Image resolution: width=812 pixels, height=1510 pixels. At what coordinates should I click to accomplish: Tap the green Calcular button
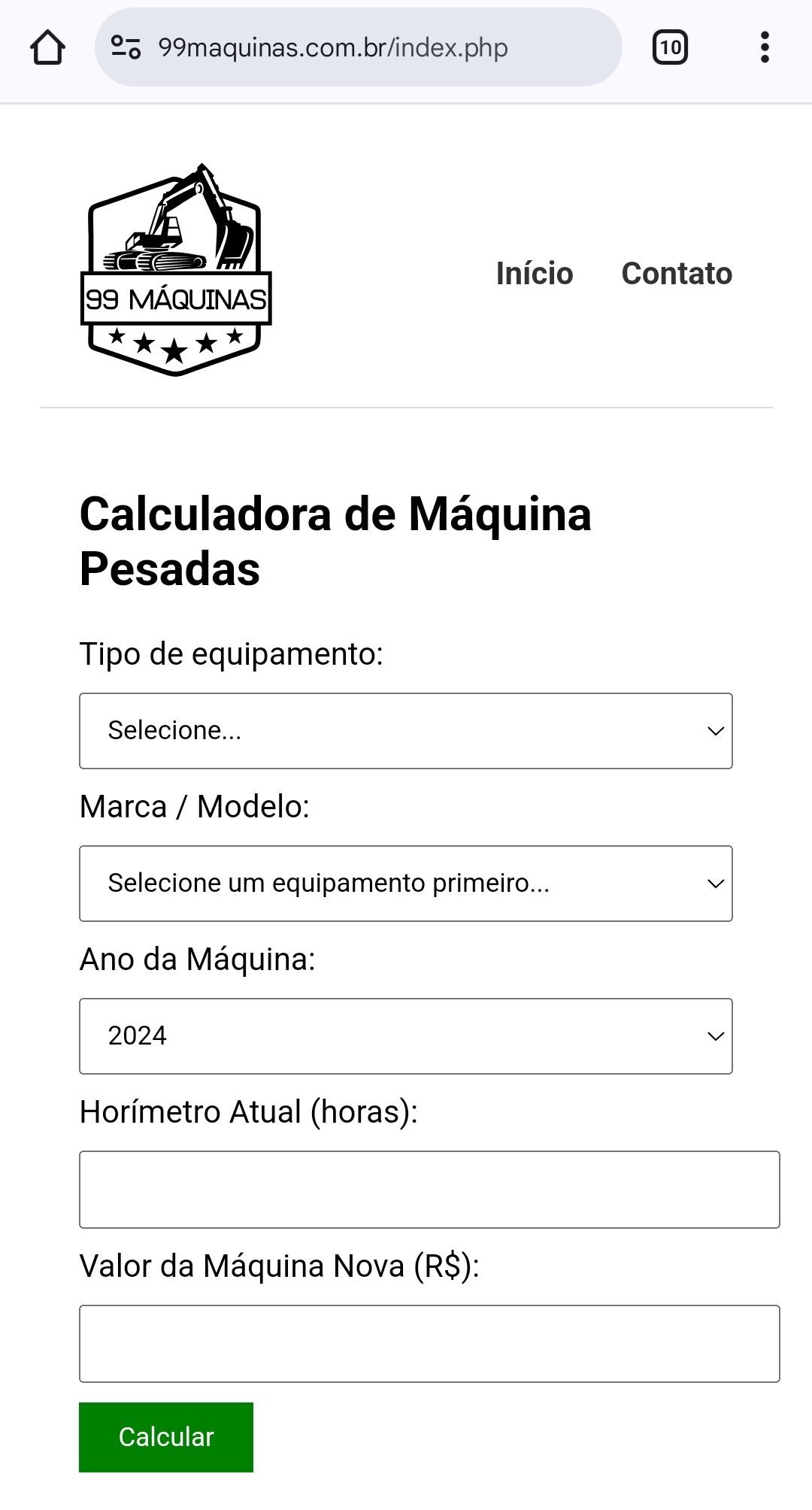166,1436
